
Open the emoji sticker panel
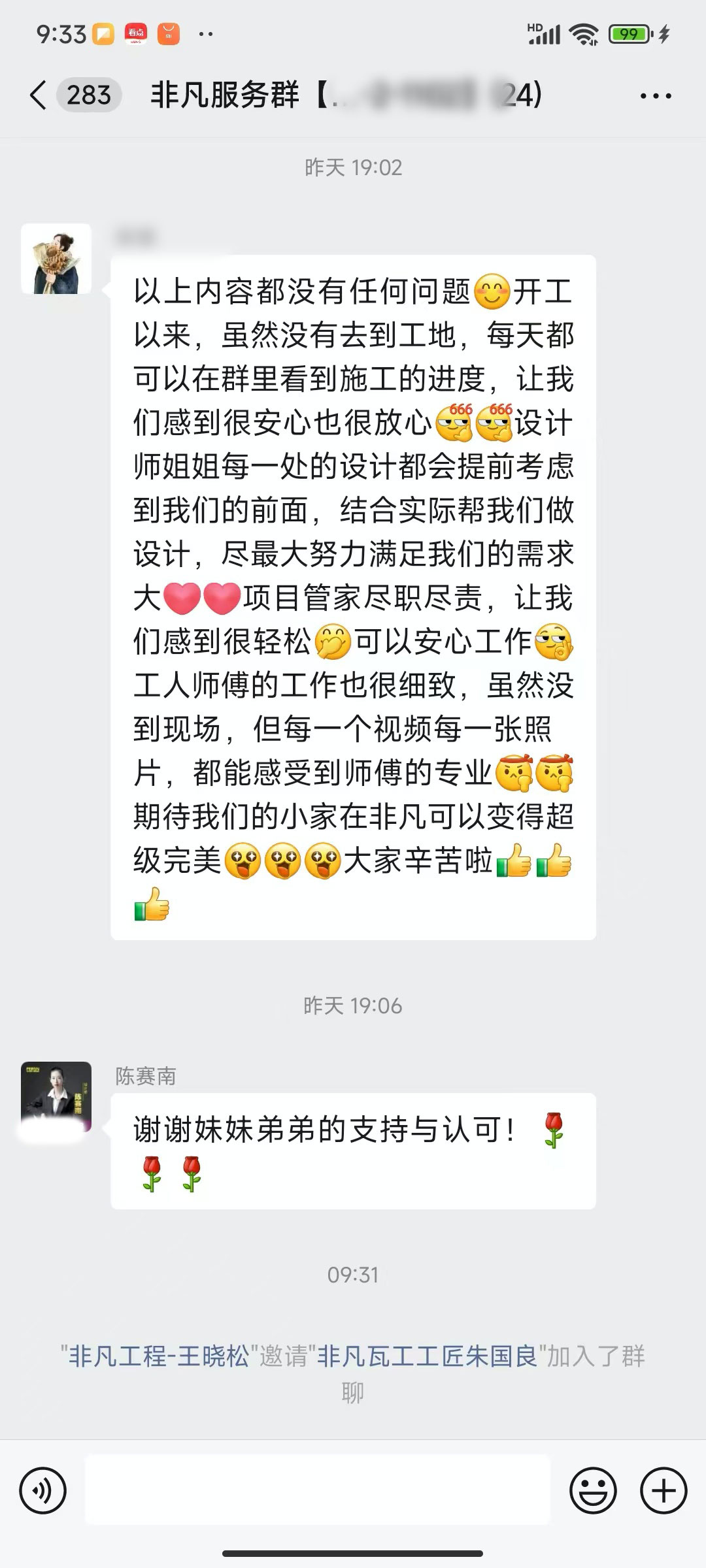593,1491
